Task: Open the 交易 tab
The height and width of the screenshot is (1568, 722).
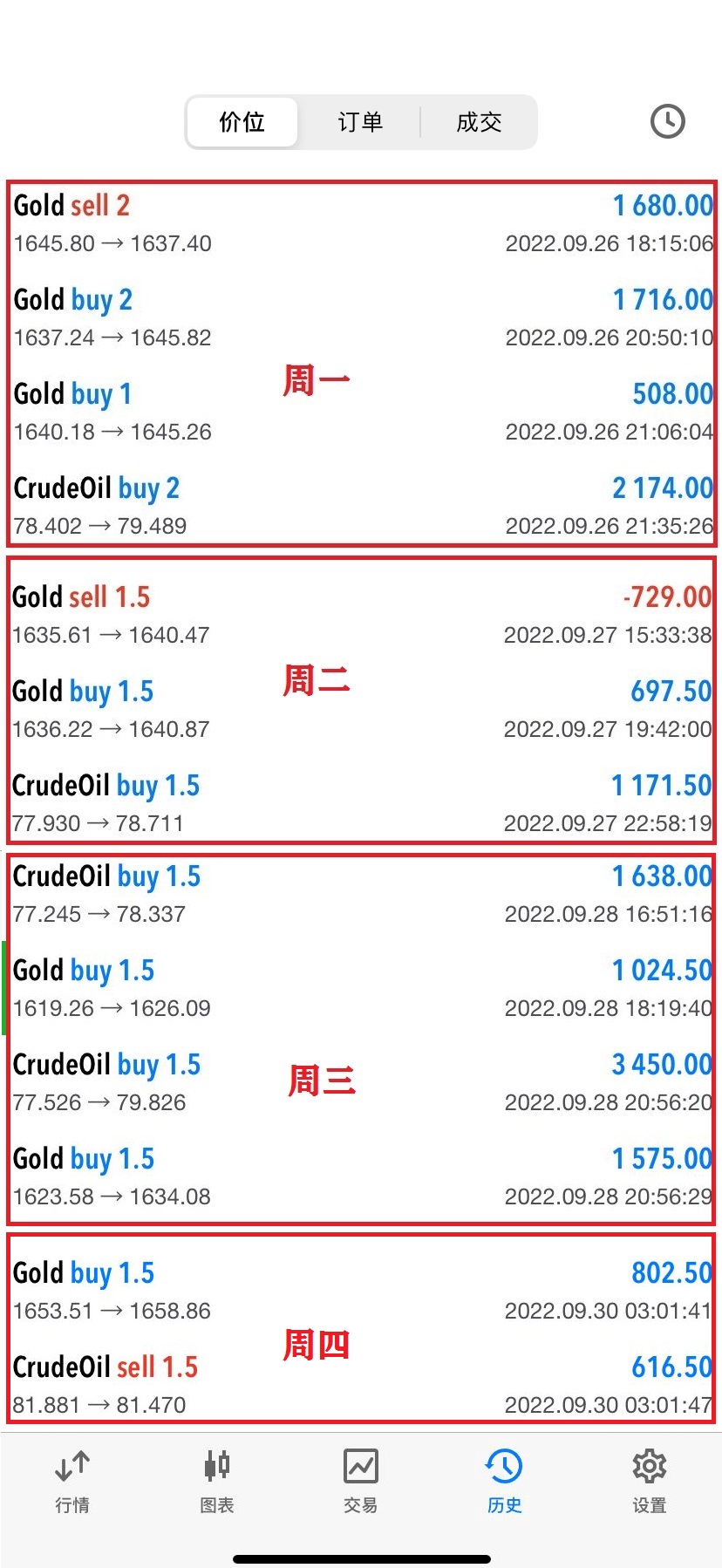Action: pos(360,1482)
